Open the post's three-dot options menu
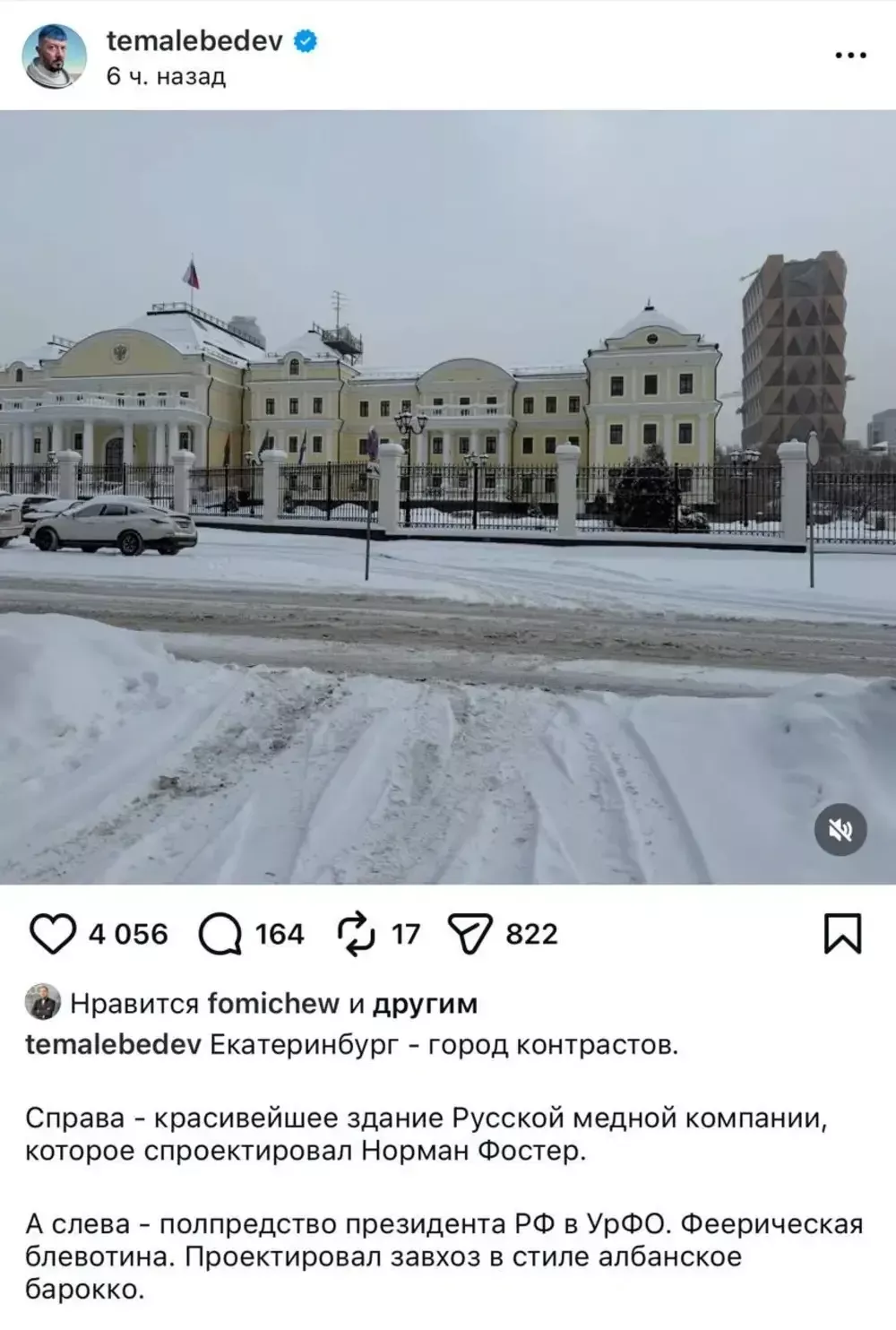 [849, 56]
